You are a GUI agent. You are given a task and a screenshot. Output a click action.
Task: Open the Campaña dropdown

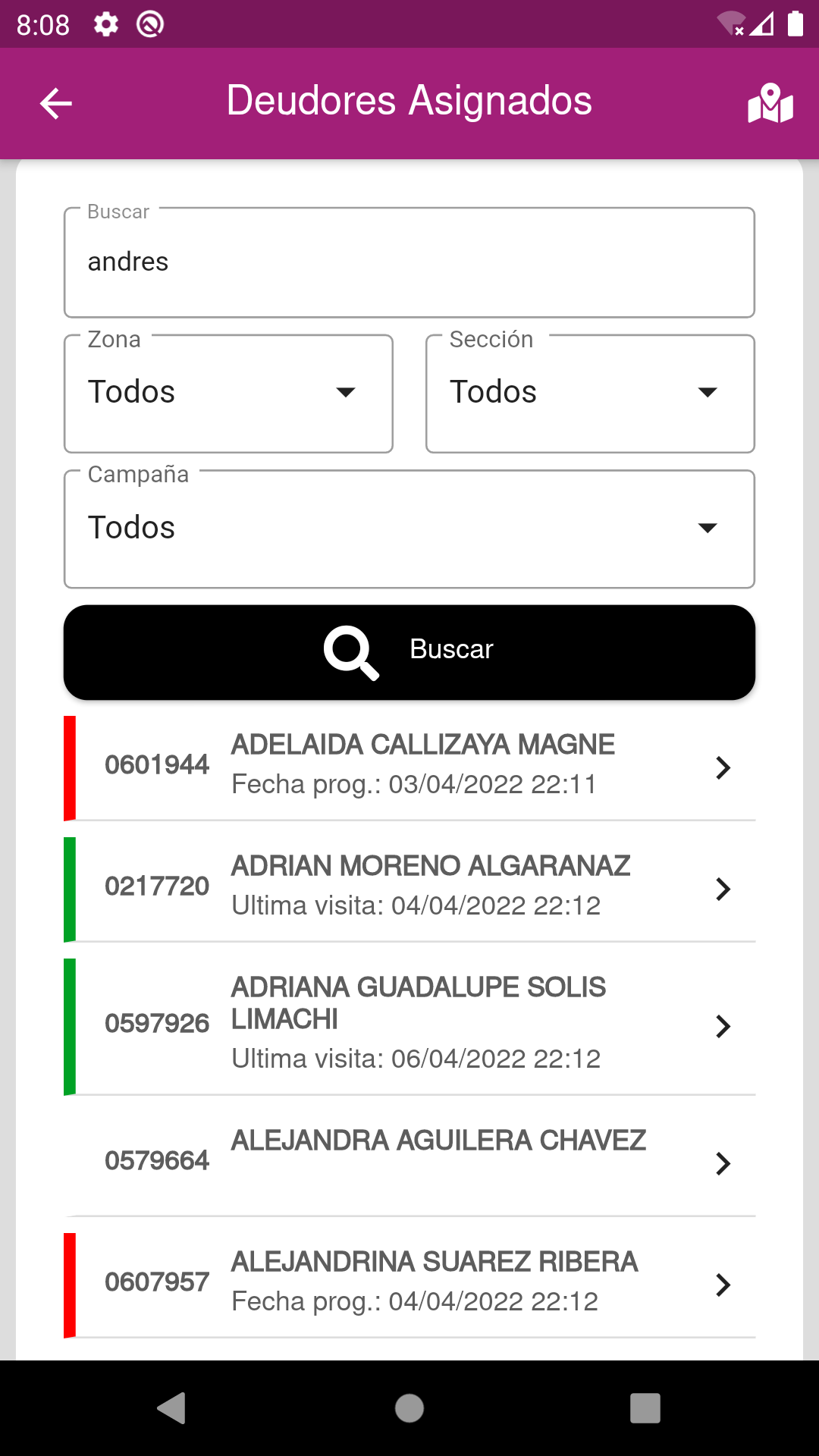409,529
